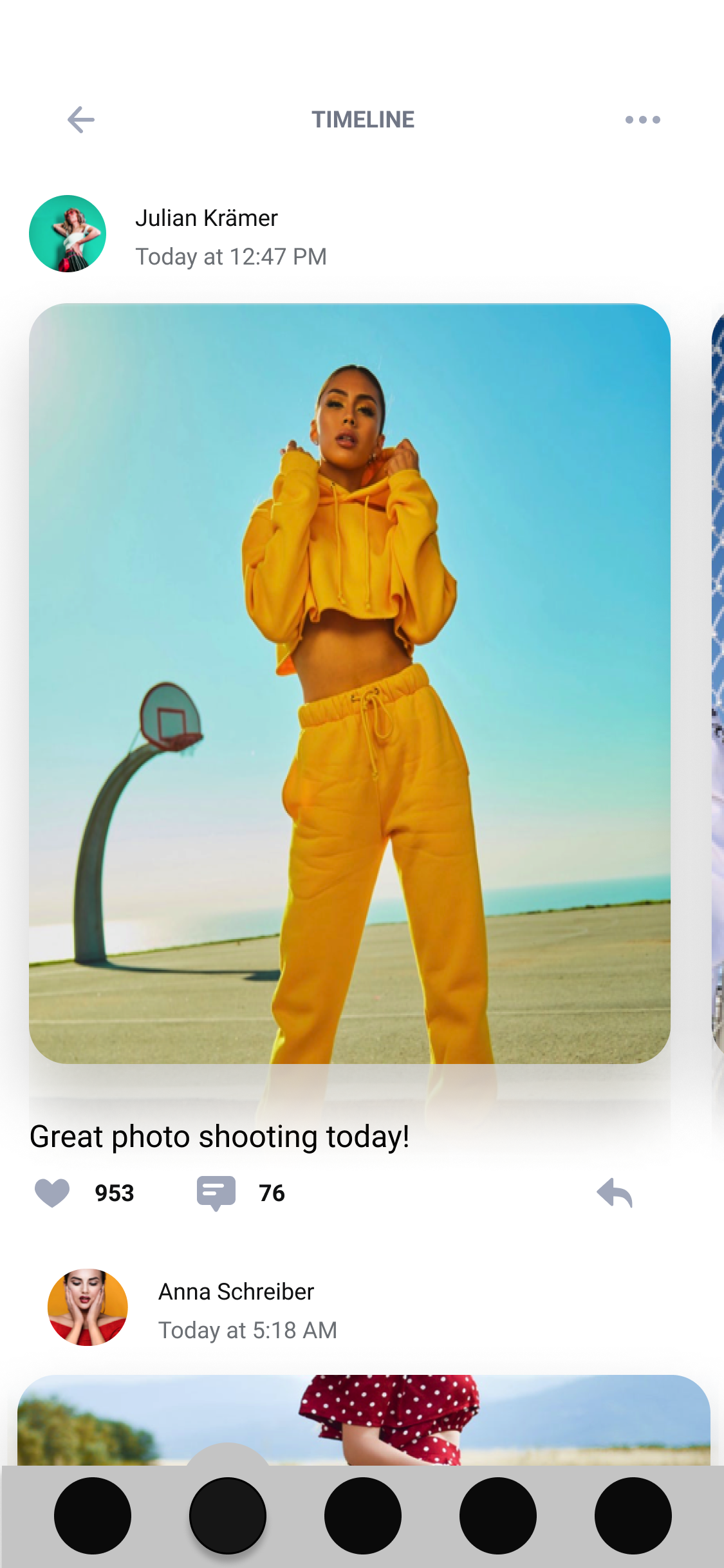The height and width of the screenshot is (1568, 724).
Task: Like Julian Krämer's post with the heart
Action: tap(52, 1193)
